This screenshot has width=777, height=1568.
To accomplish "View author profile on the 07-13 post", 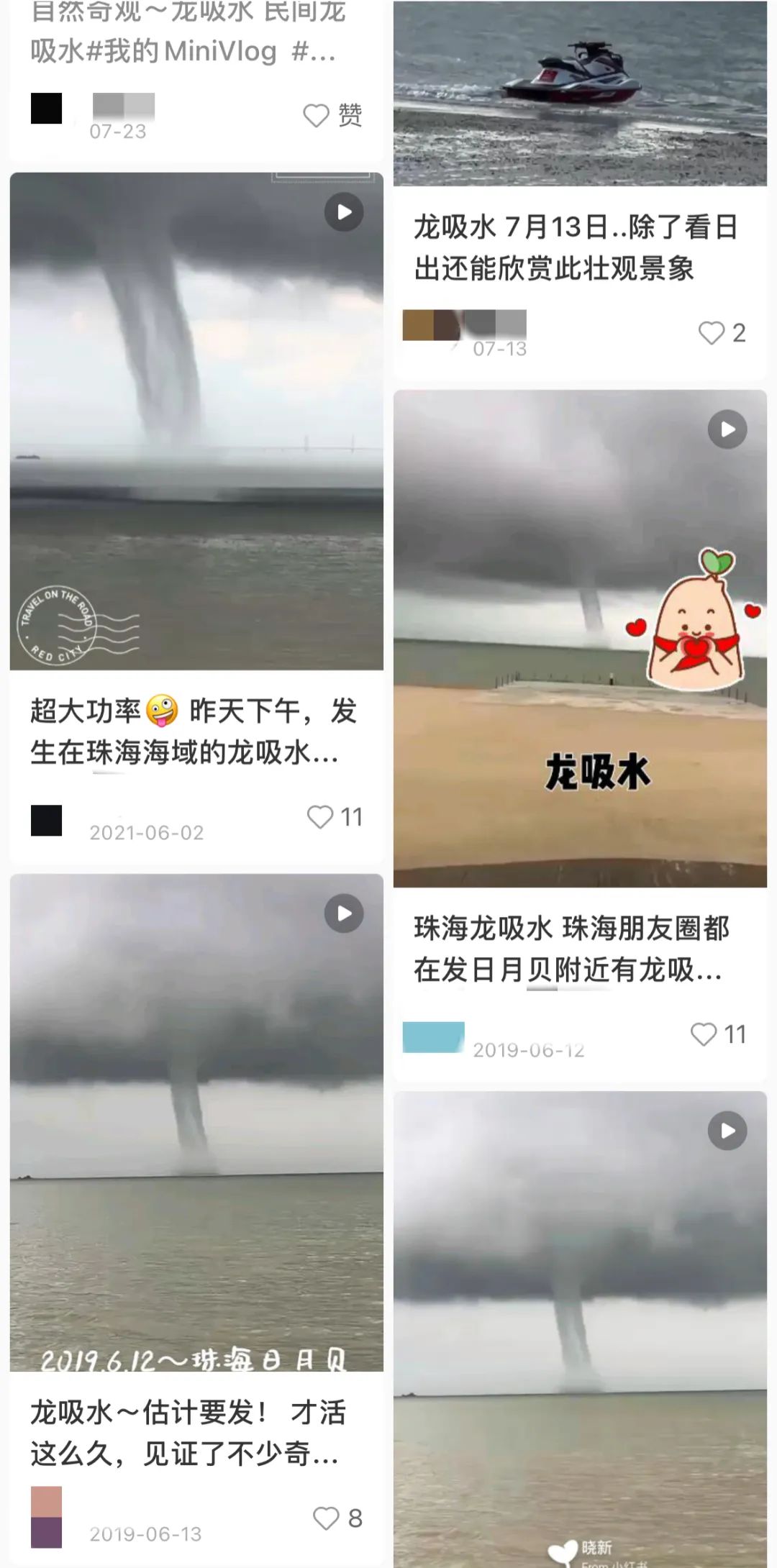I will point(432,325).
